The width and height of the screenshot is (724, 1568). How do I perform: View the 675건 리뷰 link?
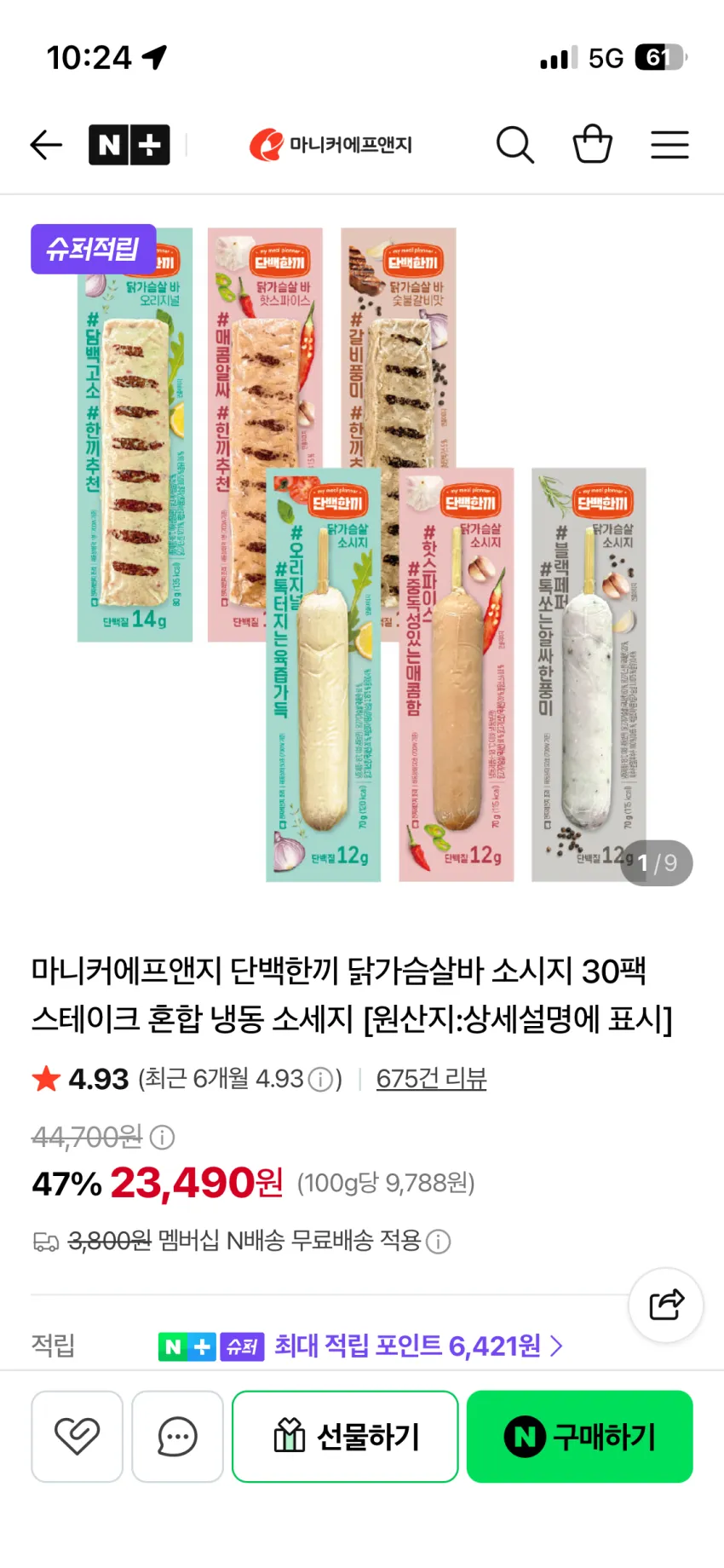tap(431, 1079)
